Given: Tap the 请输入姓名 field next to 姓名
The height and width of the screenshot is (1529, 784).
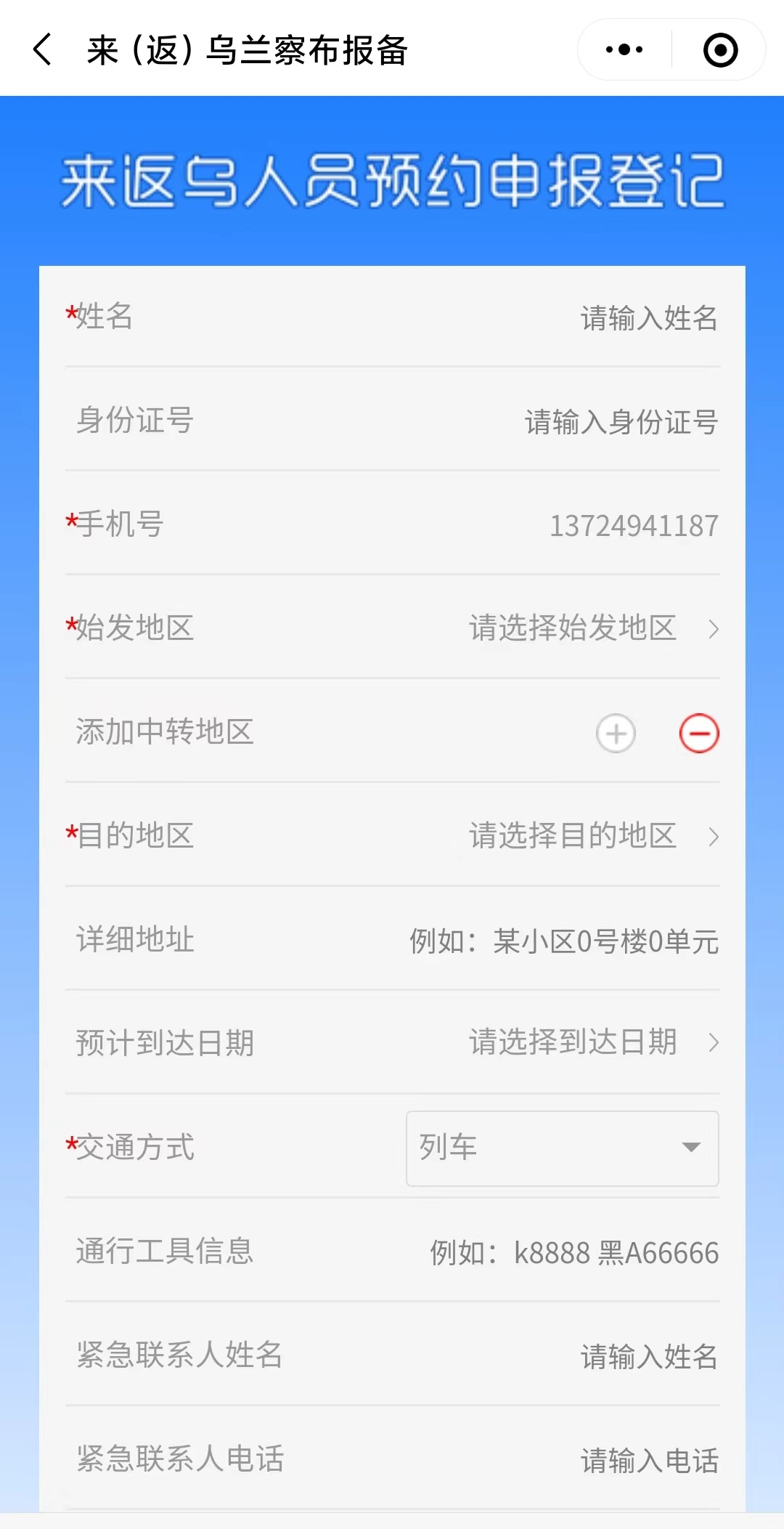Looking at the screenshot, I should 648,318.
